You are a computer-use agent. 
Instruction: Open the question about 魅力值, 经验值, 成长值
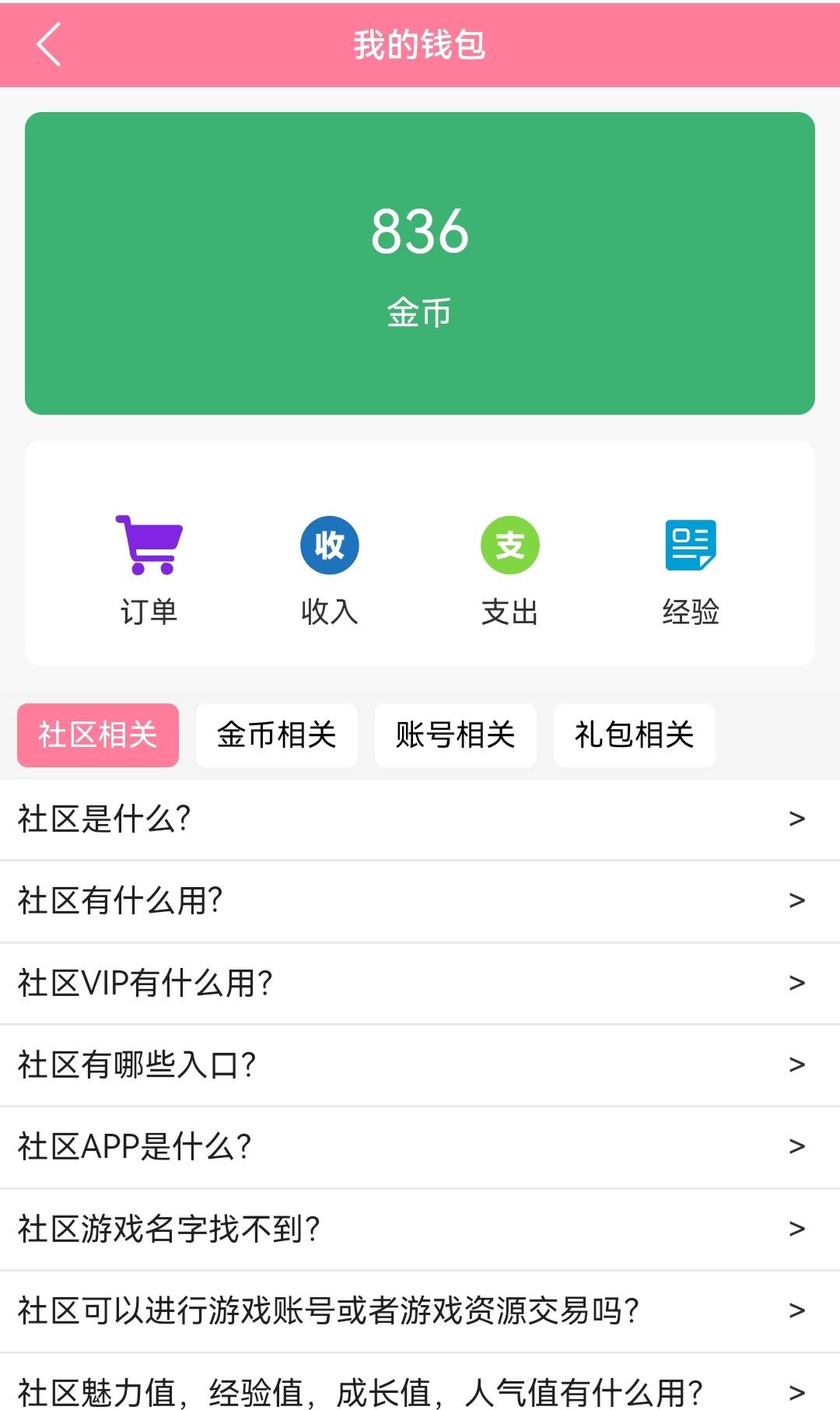click(420, 1390)
